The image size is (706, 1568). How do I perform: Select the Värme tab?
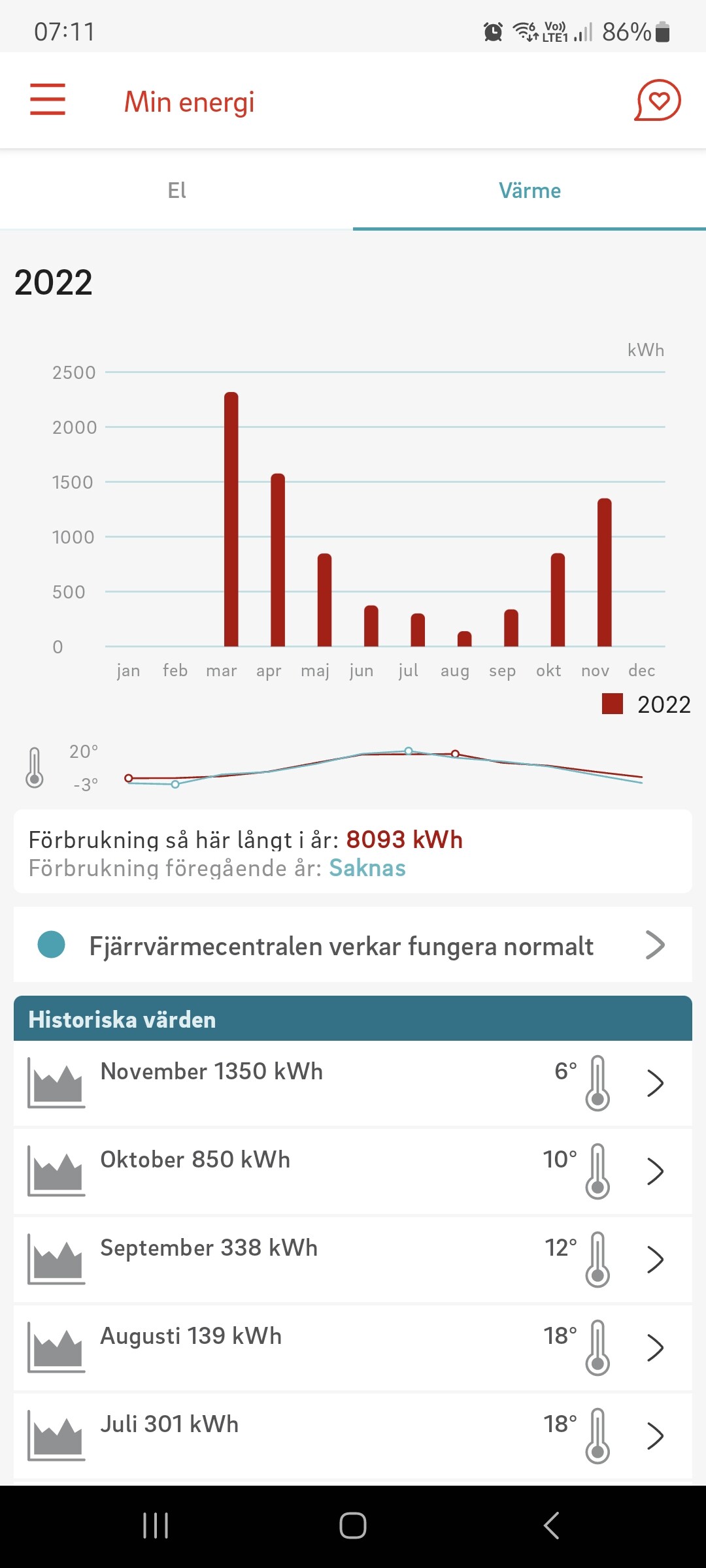(x=529, y=190)
